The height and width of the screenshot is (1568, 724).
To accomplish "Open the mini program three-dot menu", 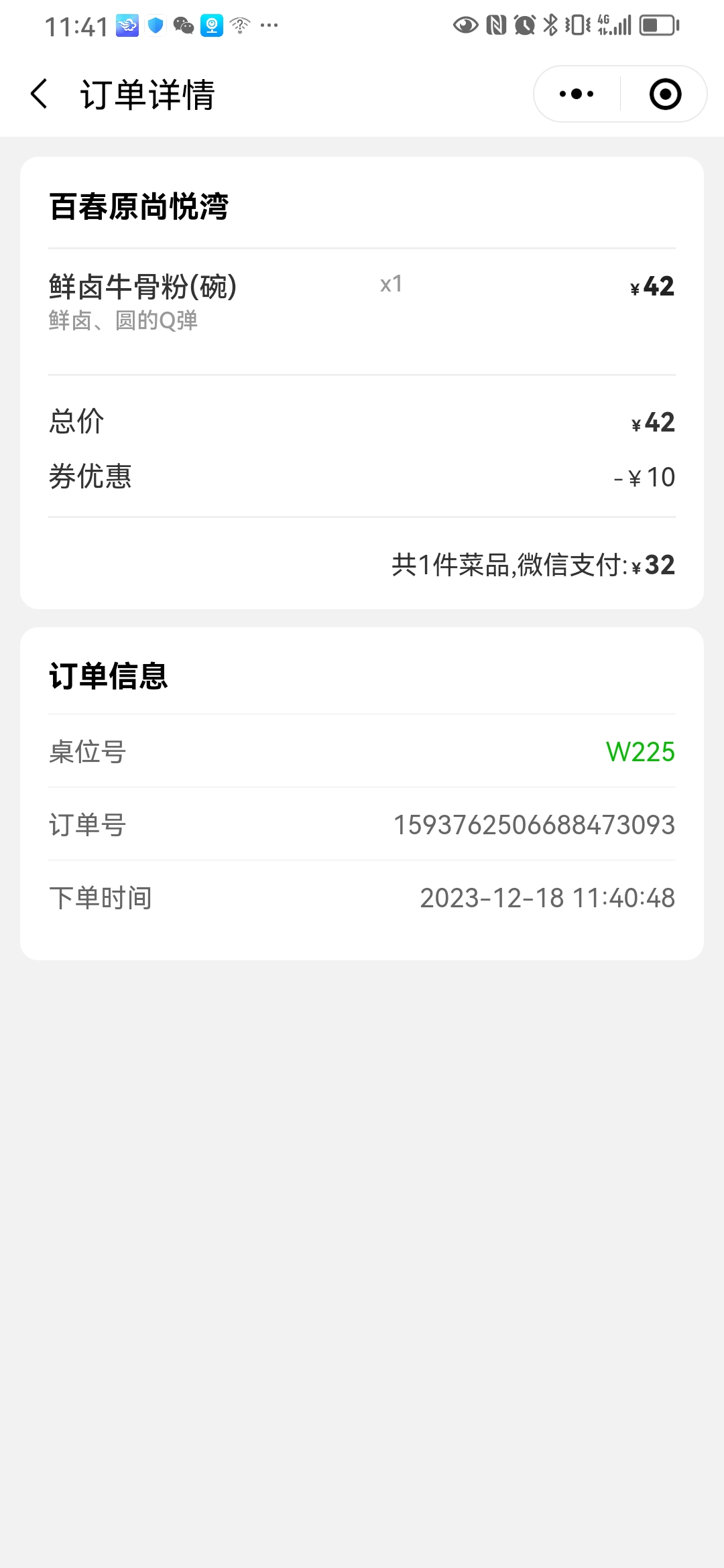I will pos(577,94).
